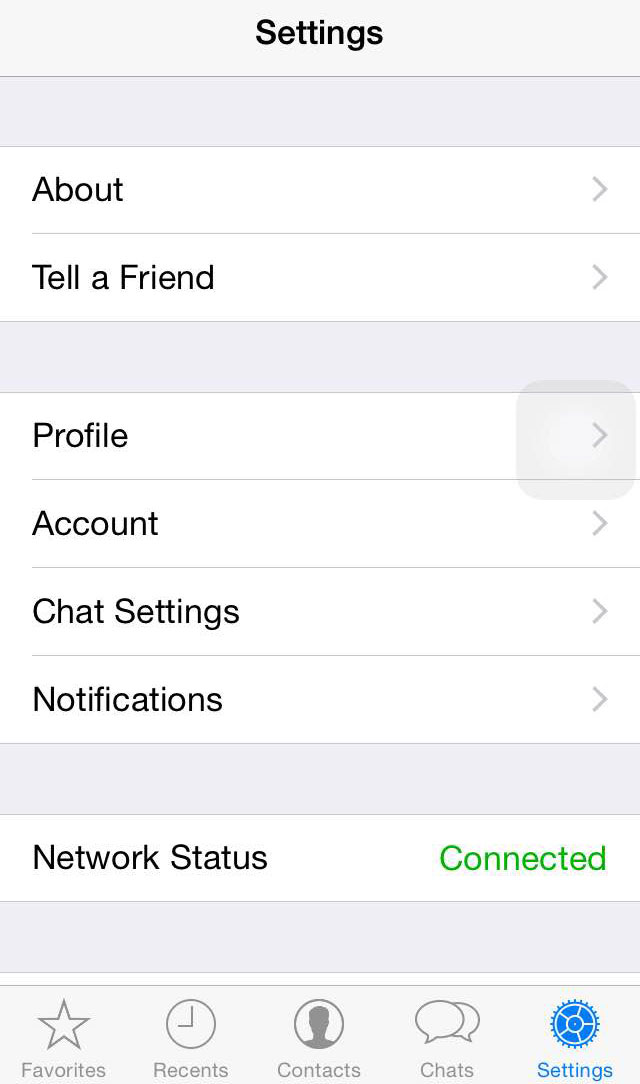Switch to the Favorites tab
Viewport: 640px width, 1084px height.
coord(63,1036)
